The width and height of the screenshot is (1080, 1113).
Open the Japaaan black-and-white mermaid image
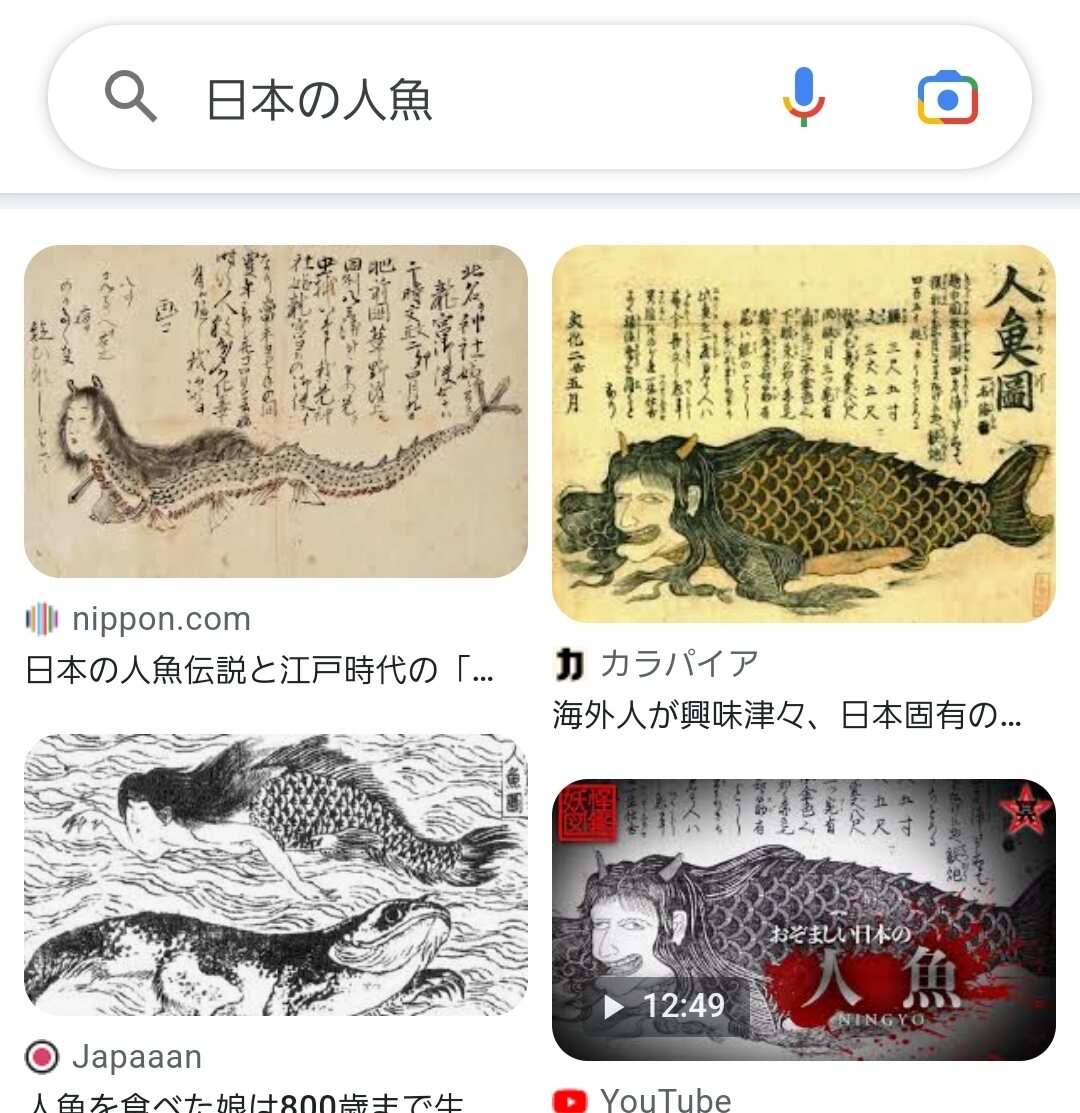tap(275, 875)
